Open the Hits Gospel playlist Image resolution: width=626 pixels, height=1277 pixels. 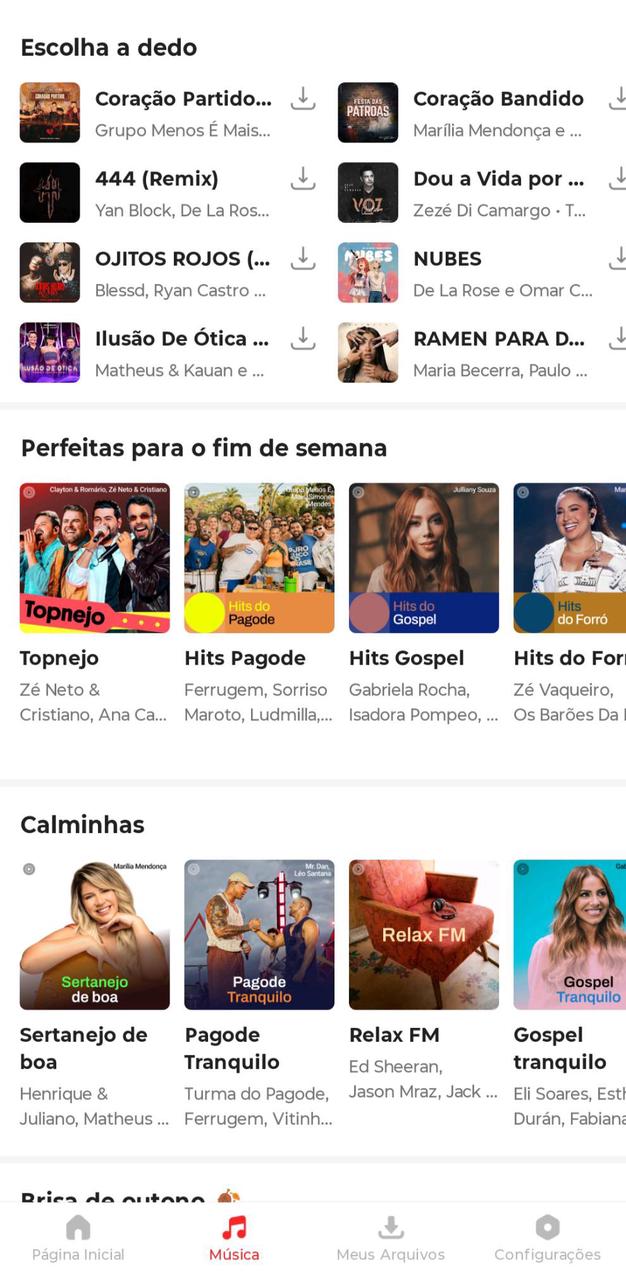pyautogui.click(x=424, y=558)
